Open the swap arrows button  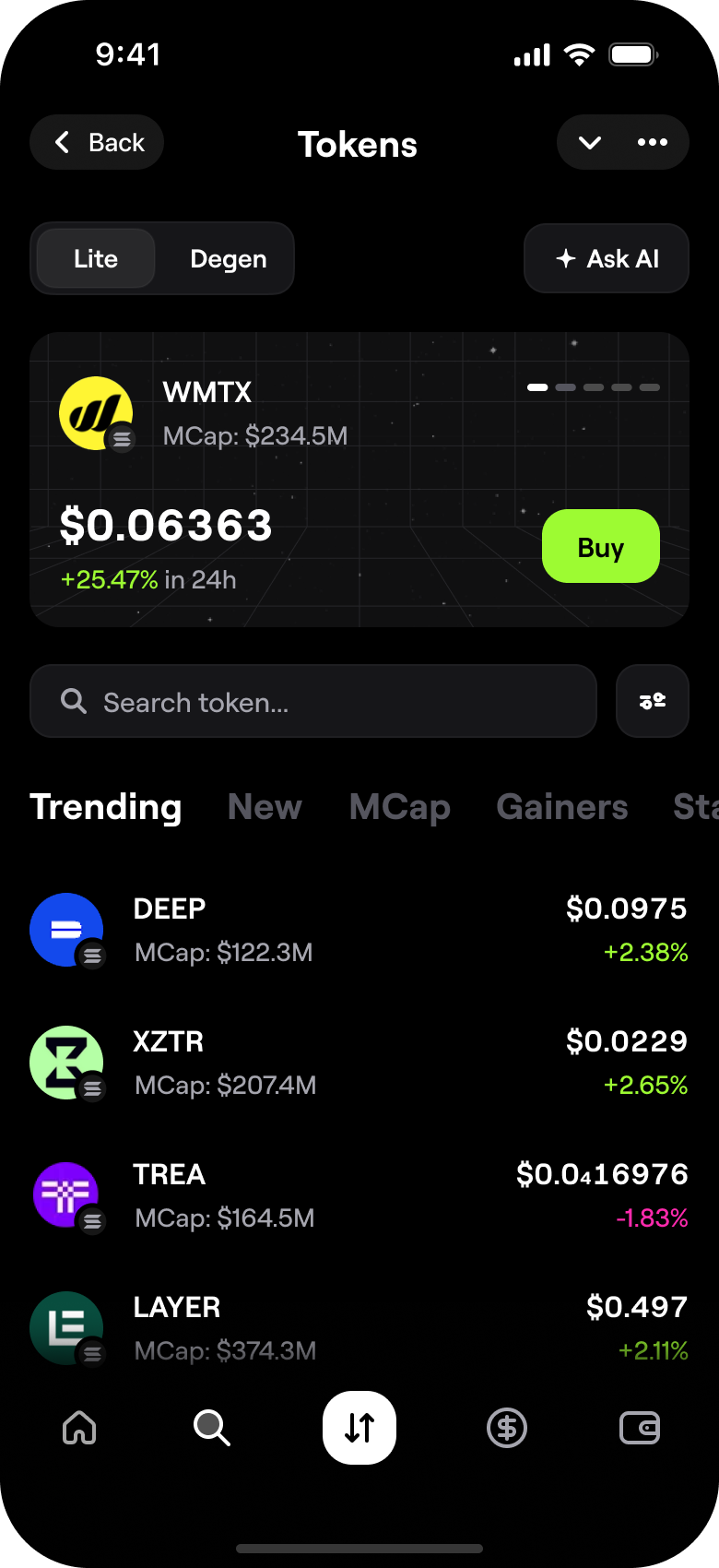click(x=359, y=1428)
